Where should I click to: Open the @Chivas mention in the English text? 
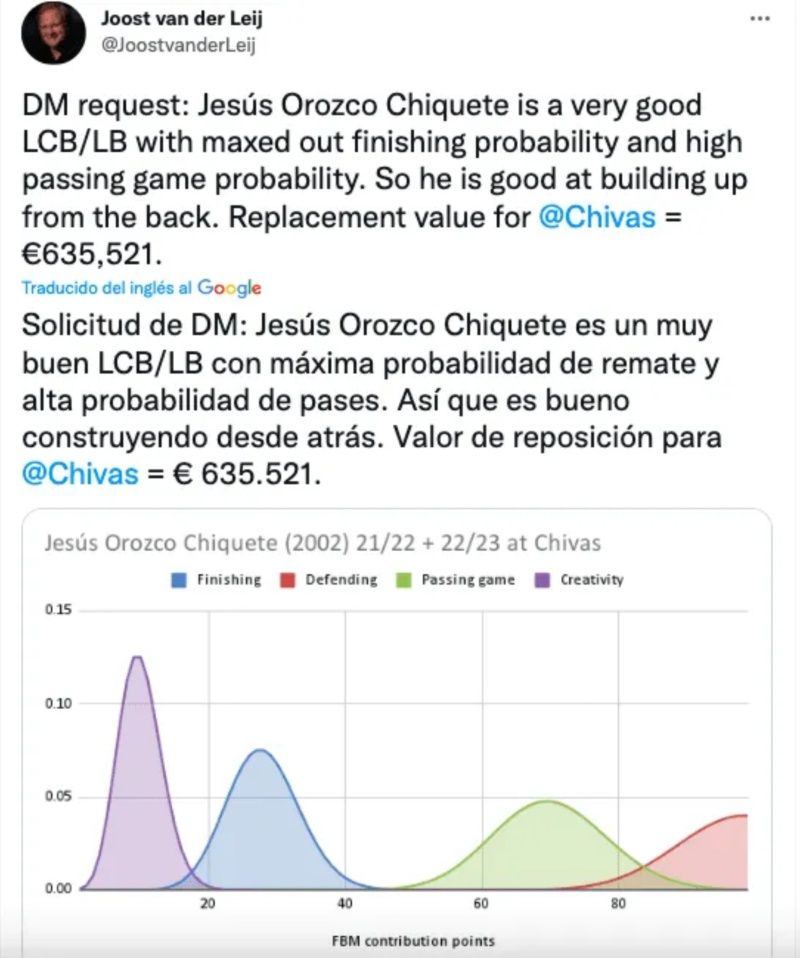click(596, 218)
